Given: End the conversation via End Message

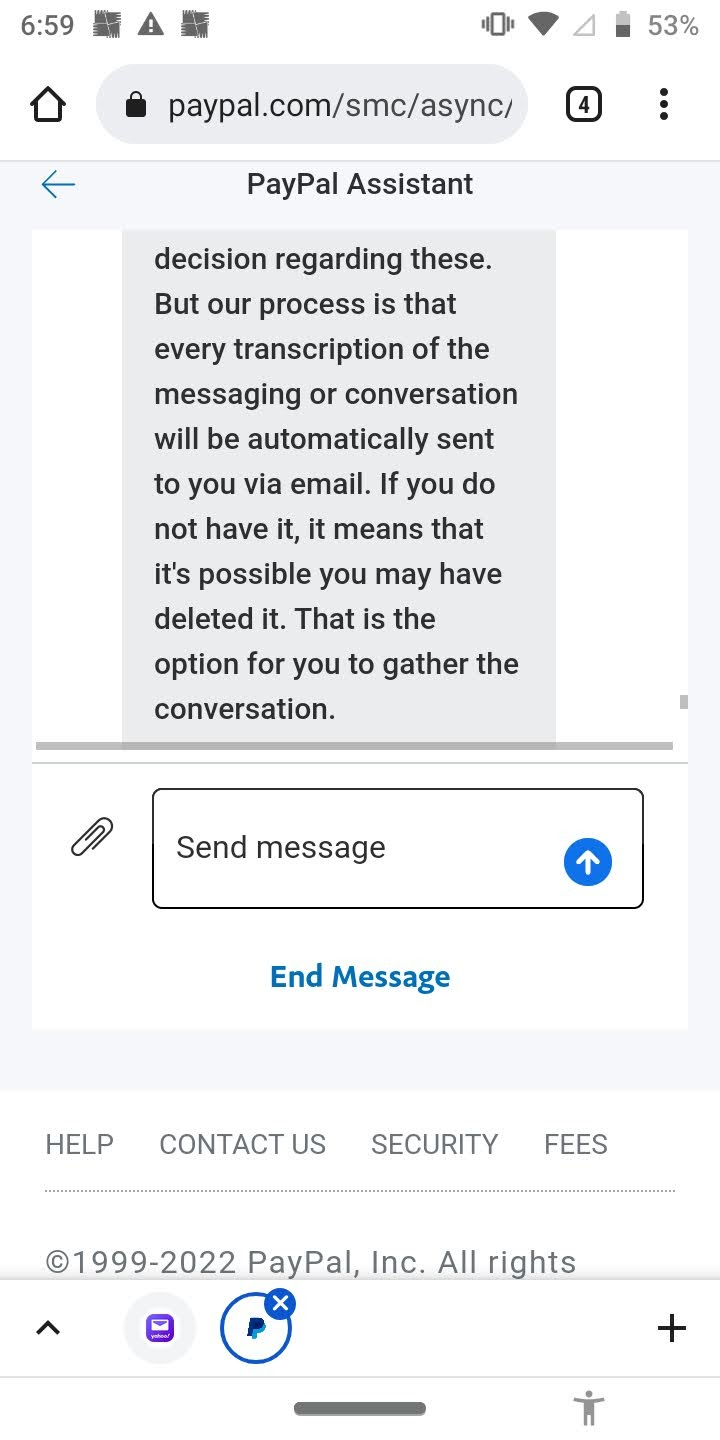Looking at the screenshot, I should [360, 977].
